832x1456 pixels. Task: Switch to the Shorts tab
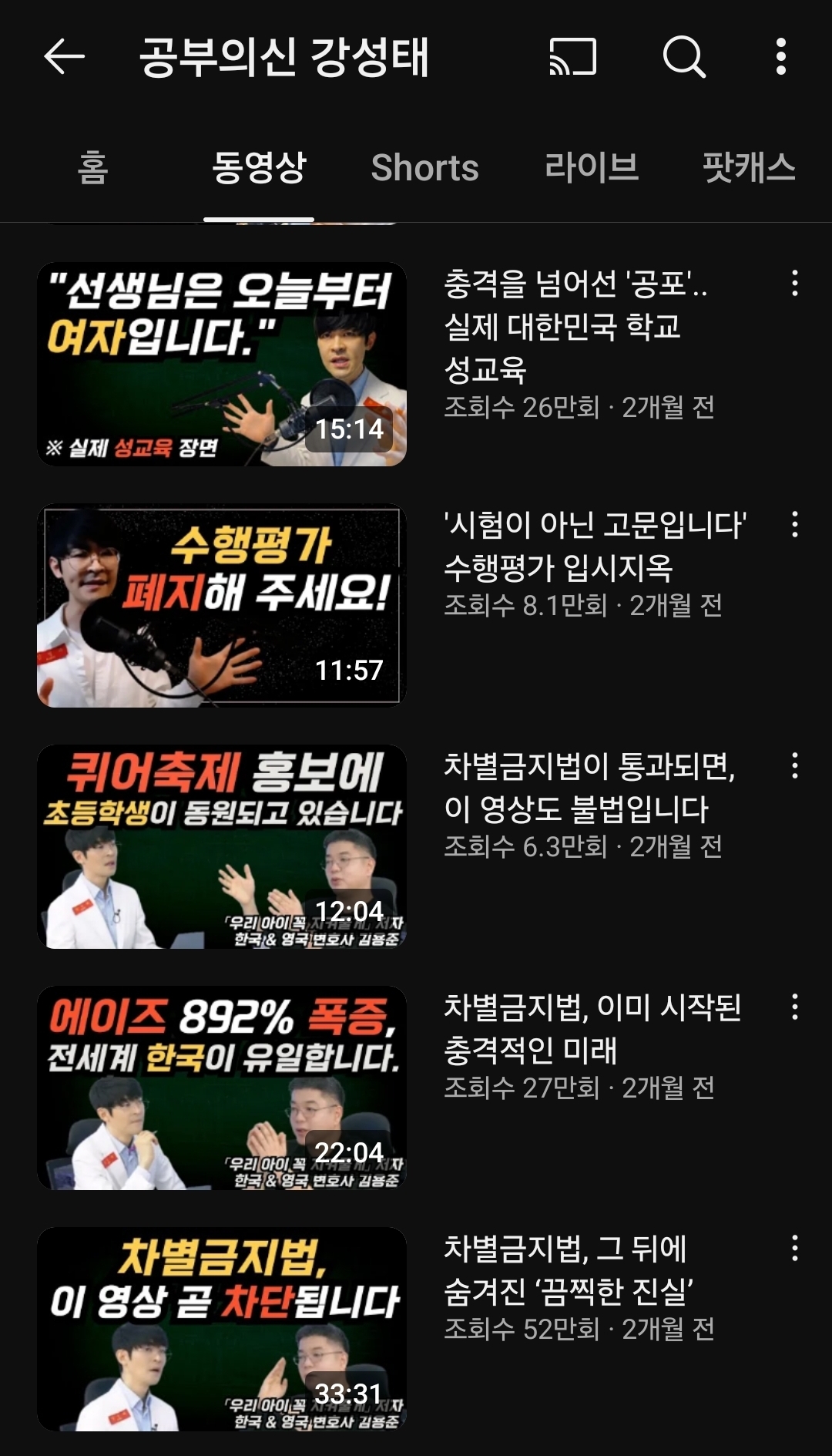[x=424, y=167]
